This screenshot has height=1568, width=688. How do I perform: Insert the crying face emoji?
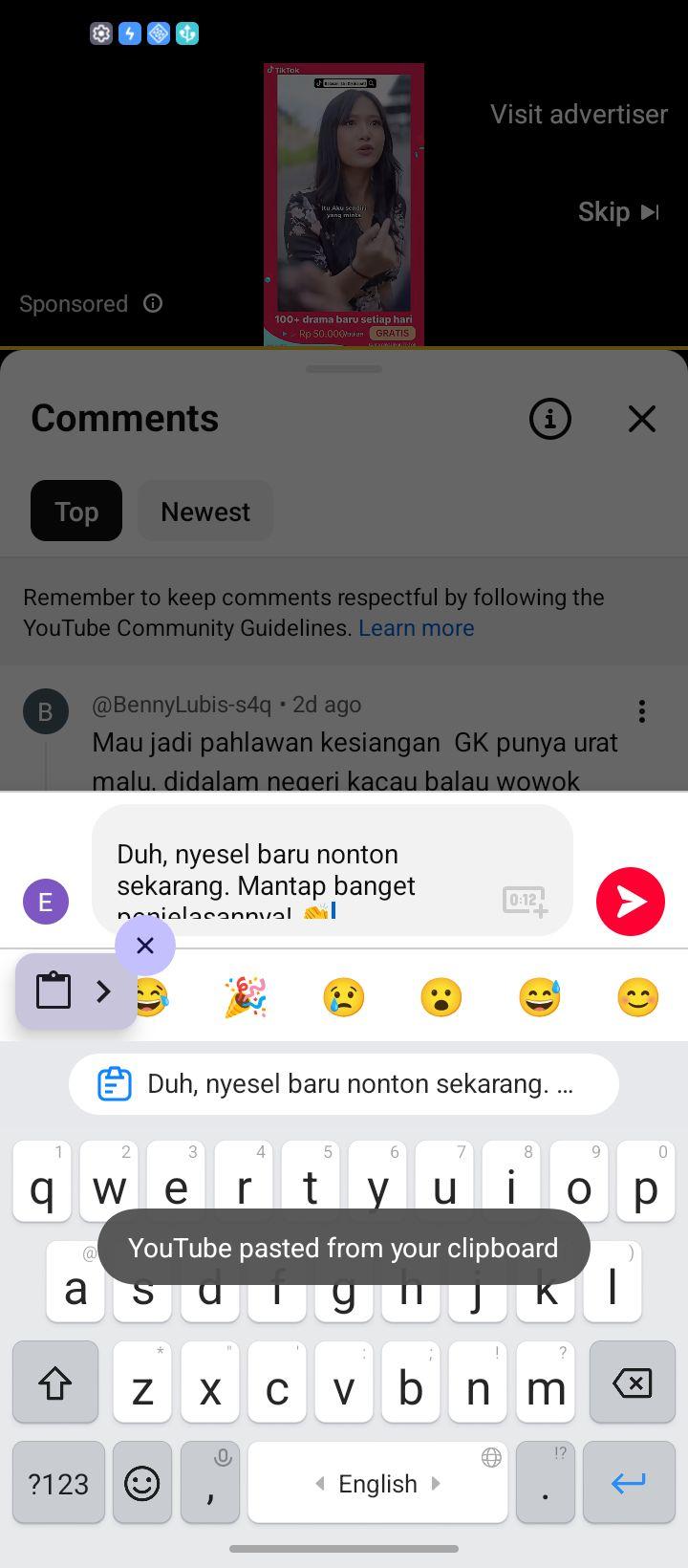[x=344, y=997]
